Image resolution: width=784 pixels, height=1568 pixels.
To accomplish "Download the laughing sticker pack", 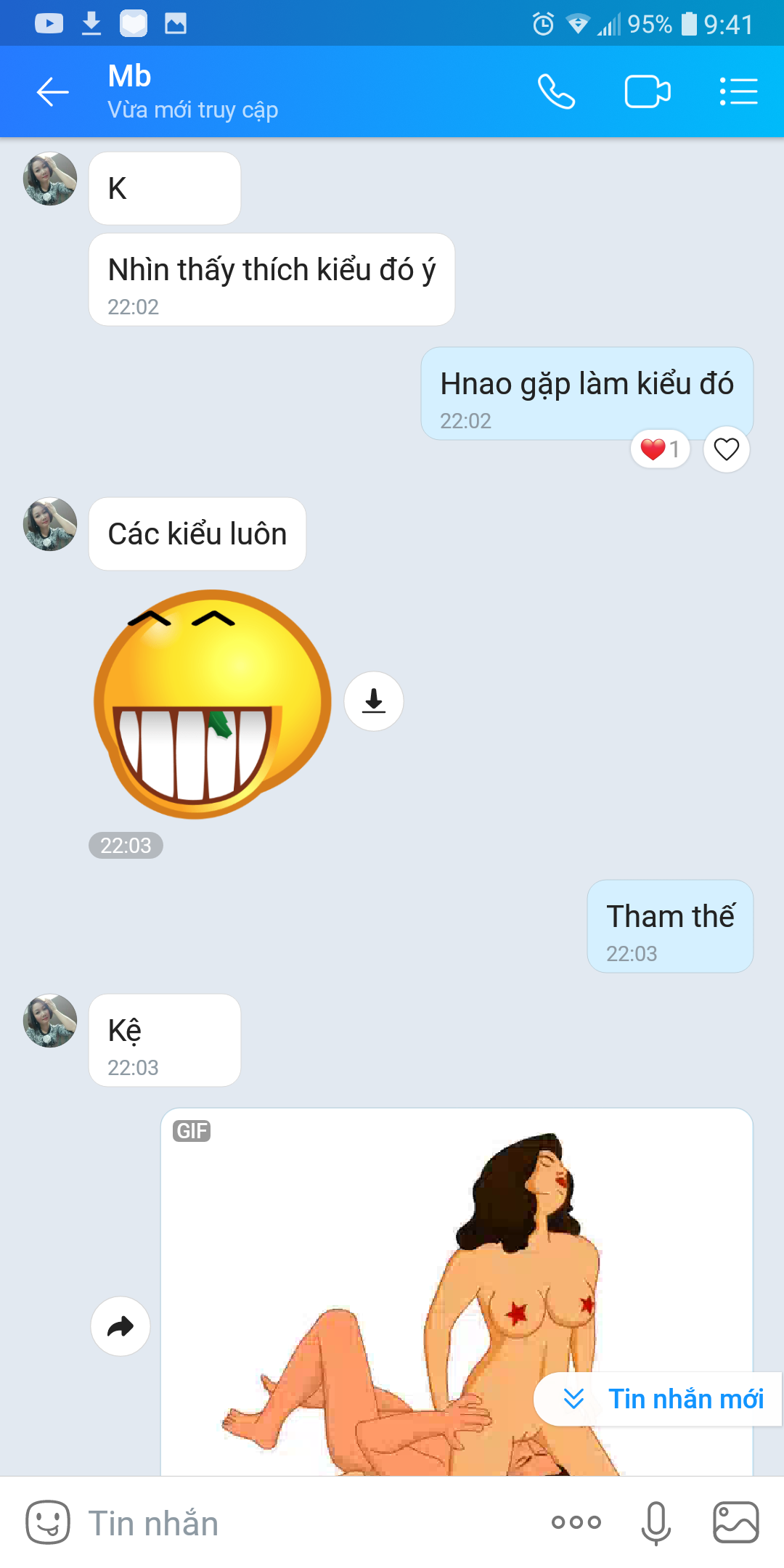I will click(373, 701).
